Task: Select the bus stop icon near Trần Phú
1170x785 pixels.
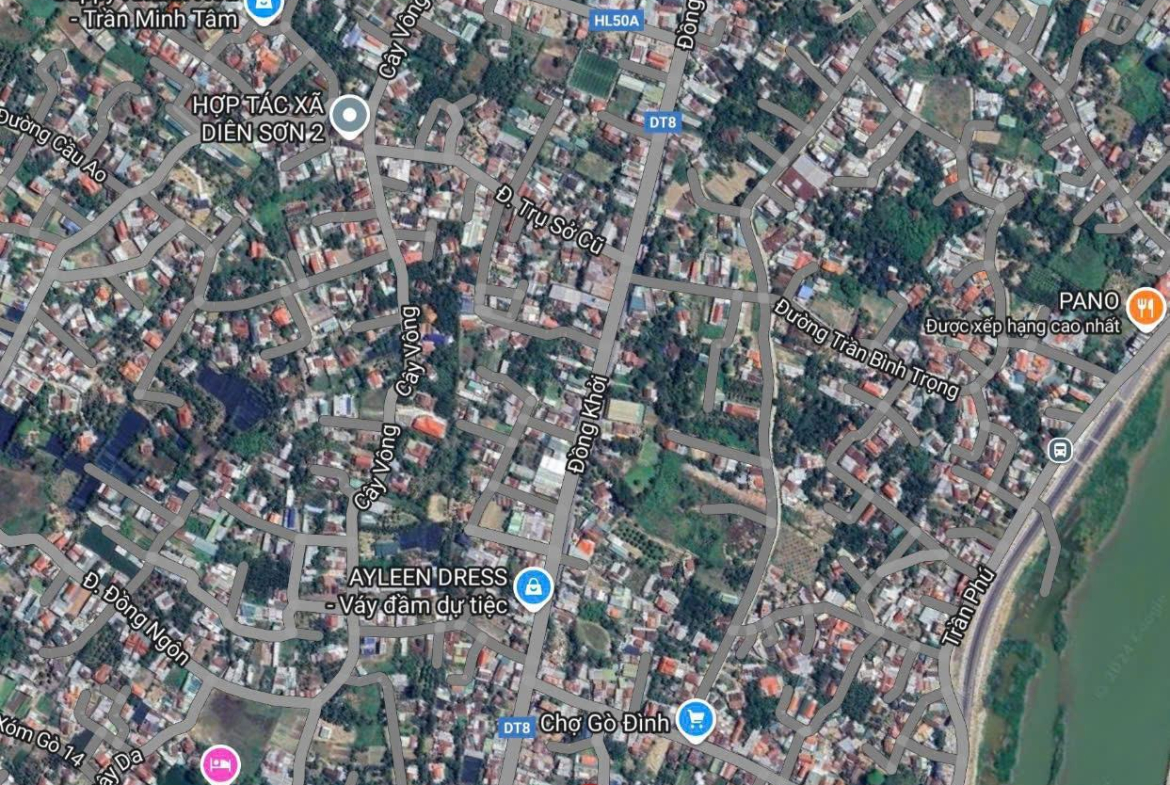Action: pyautogui.click(x=1060, y=450)
